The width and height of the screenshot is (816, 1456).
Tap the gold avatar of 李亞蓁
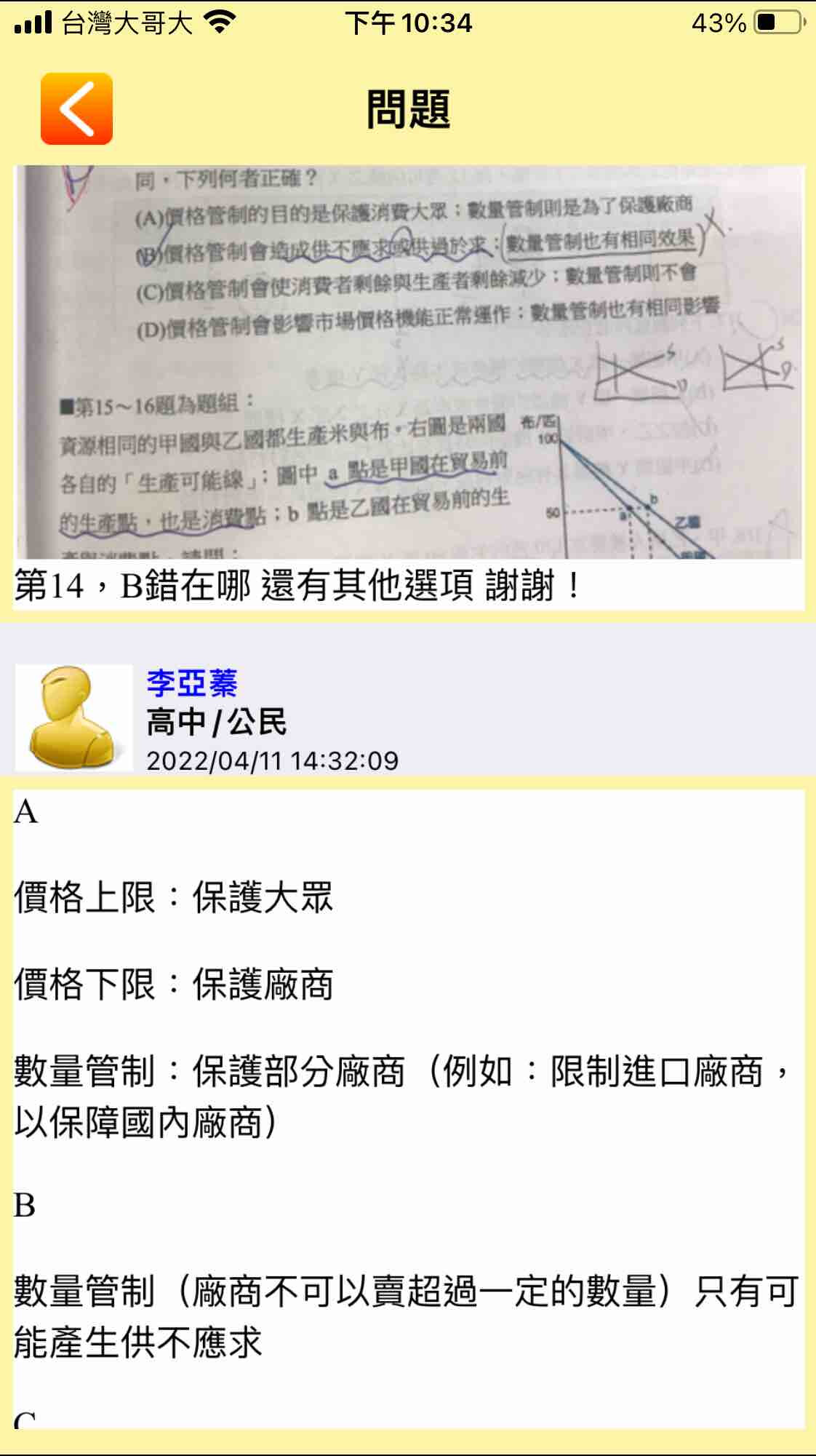(73, 717)
